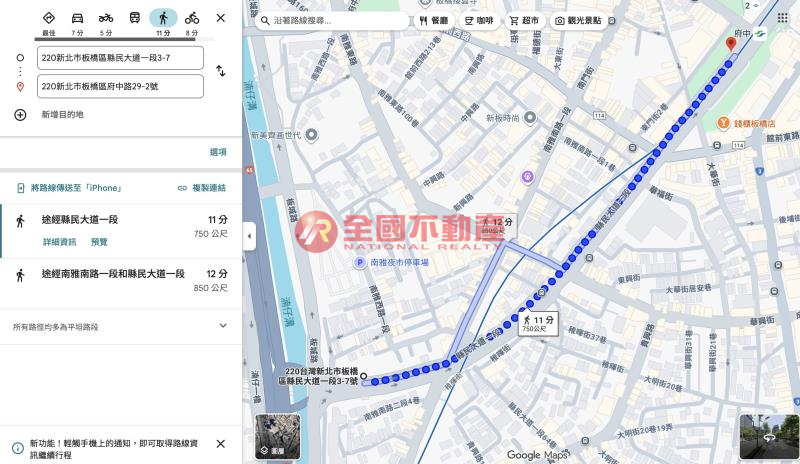Tap 預覽 to preview the route
Image resolution: width=800 pixels, height=464 pixels.
tap(99, 242)
